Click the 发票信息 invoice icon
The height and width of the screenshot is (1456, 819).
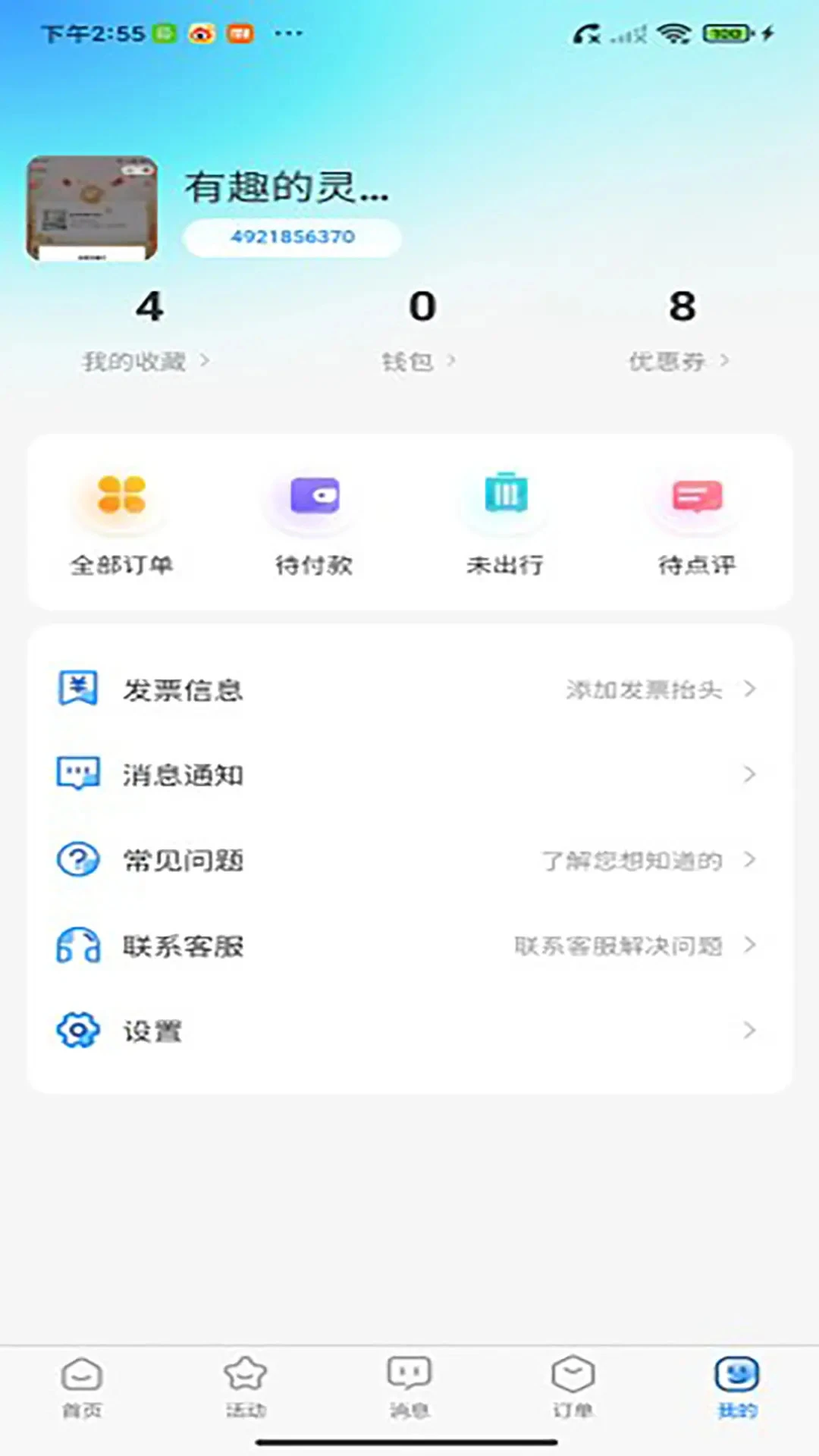(77, 689)
